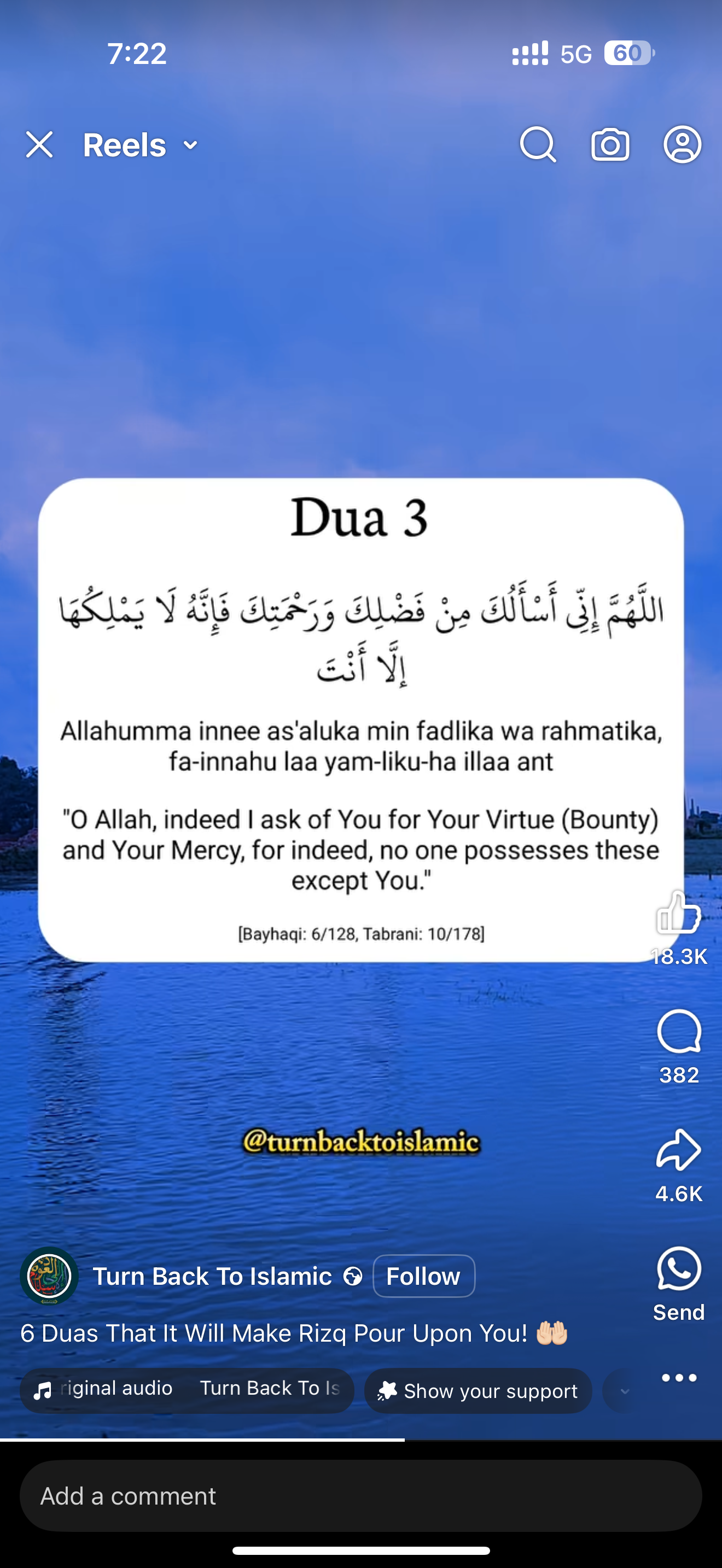The height and width of the screenshot is (1568, 722).
Task: Close the Reels viewer
Action: pyautogui.click(x=39, y=145)
